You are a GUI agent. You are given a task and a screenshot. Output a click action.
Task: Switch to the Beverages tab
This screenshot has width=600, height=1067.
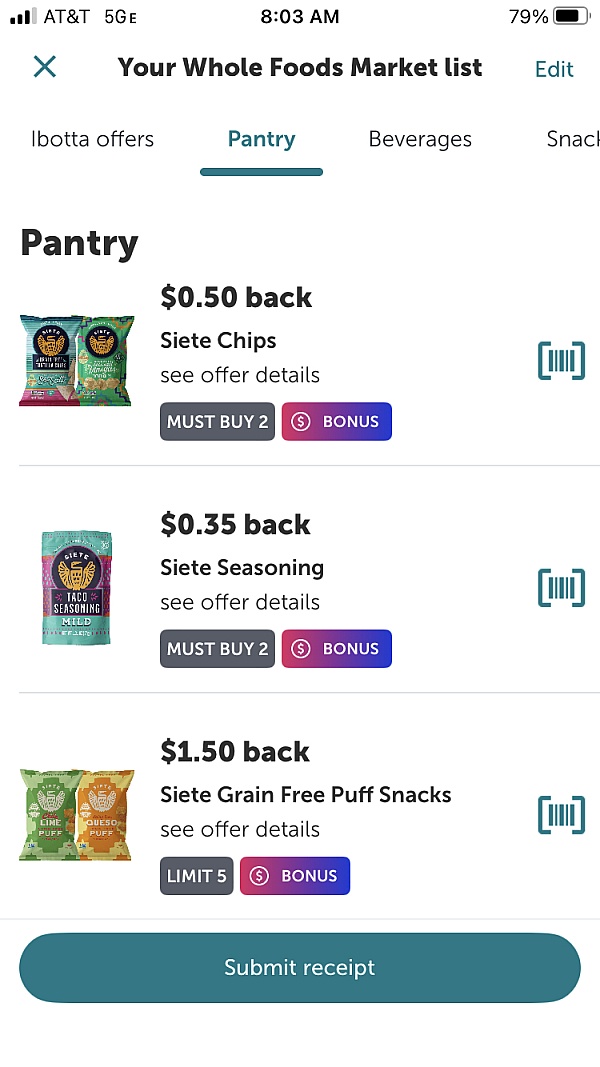coord(420,139)
